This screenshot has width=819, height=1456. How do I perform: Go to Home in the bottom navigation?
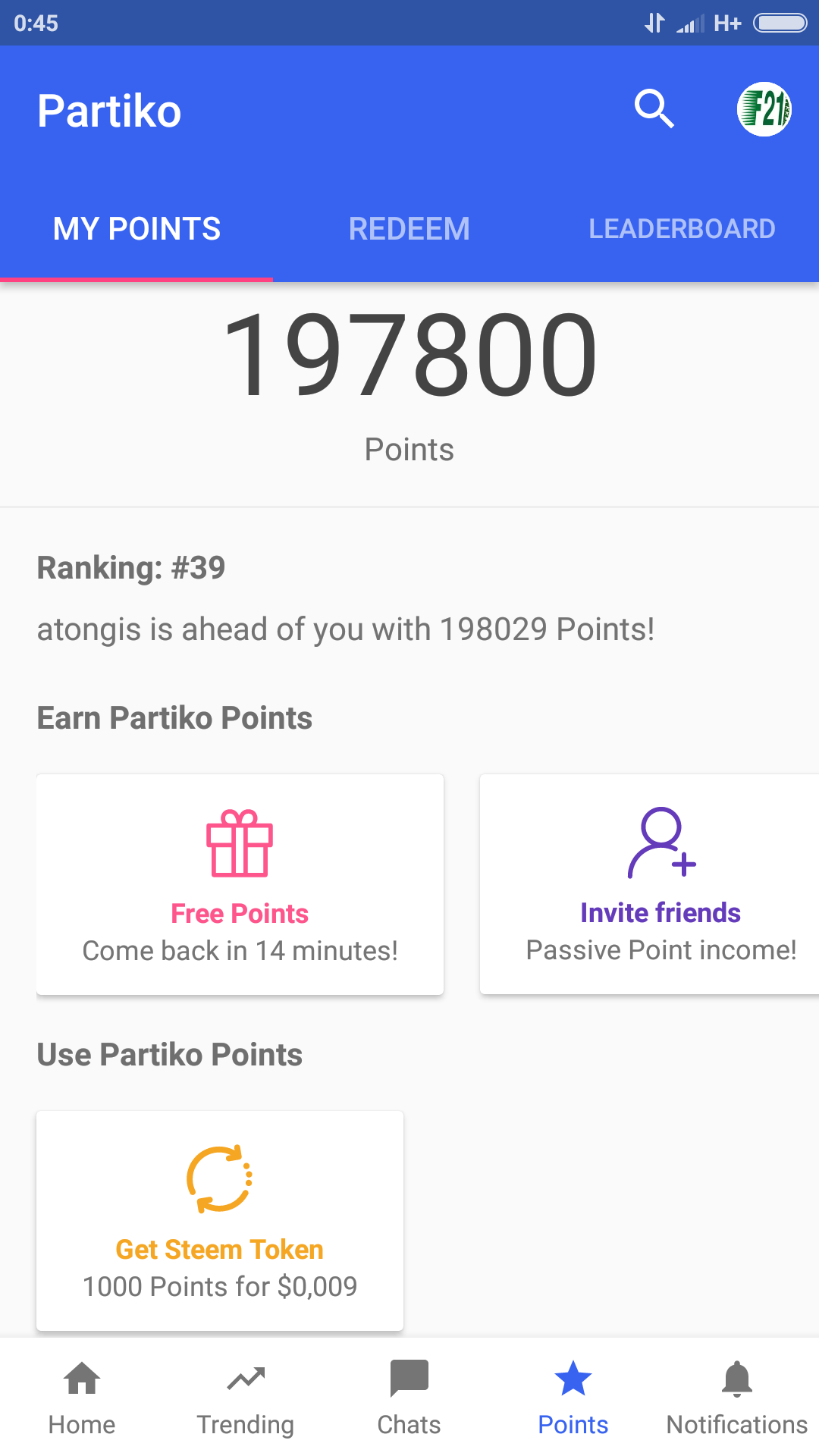82,1398
